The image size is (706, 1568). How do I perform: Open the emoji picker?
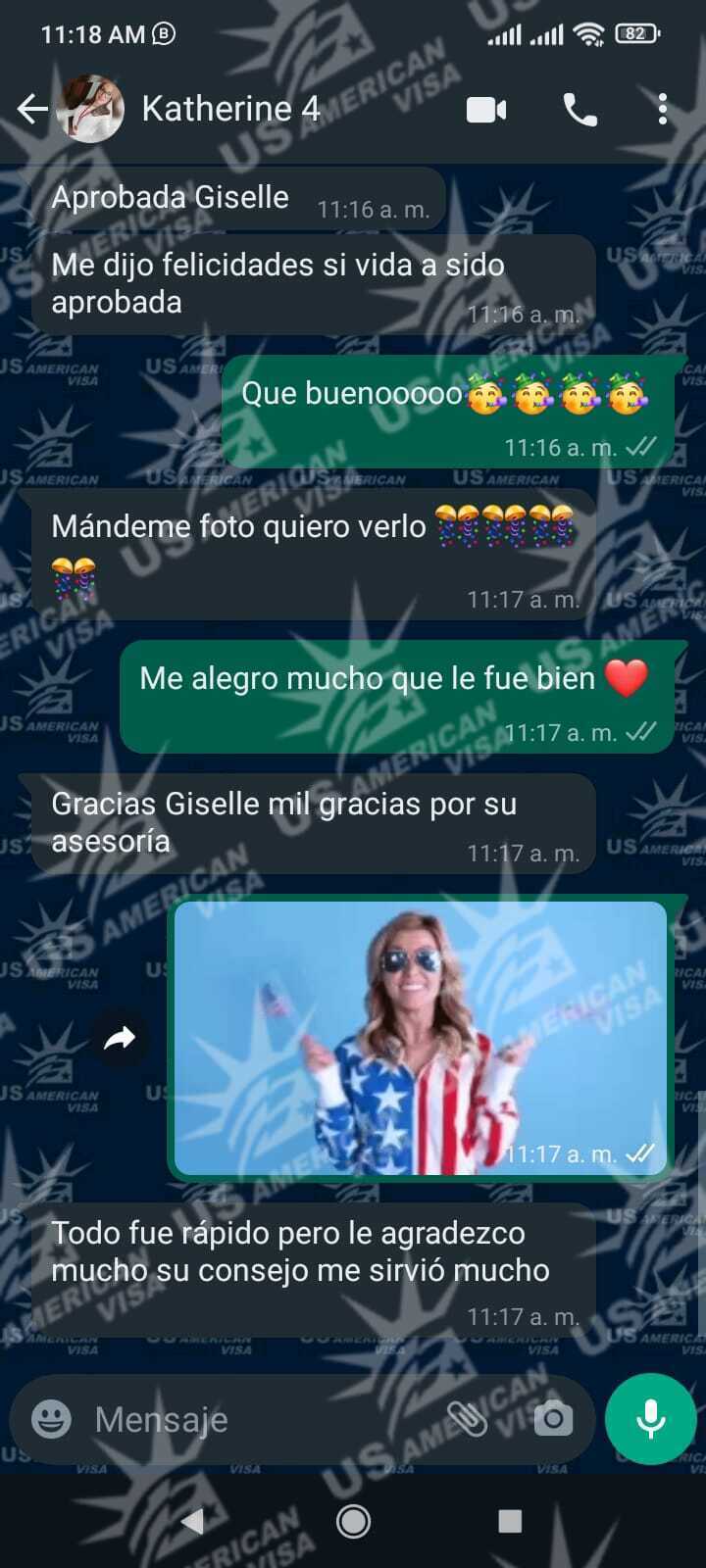coord(51,1418)
